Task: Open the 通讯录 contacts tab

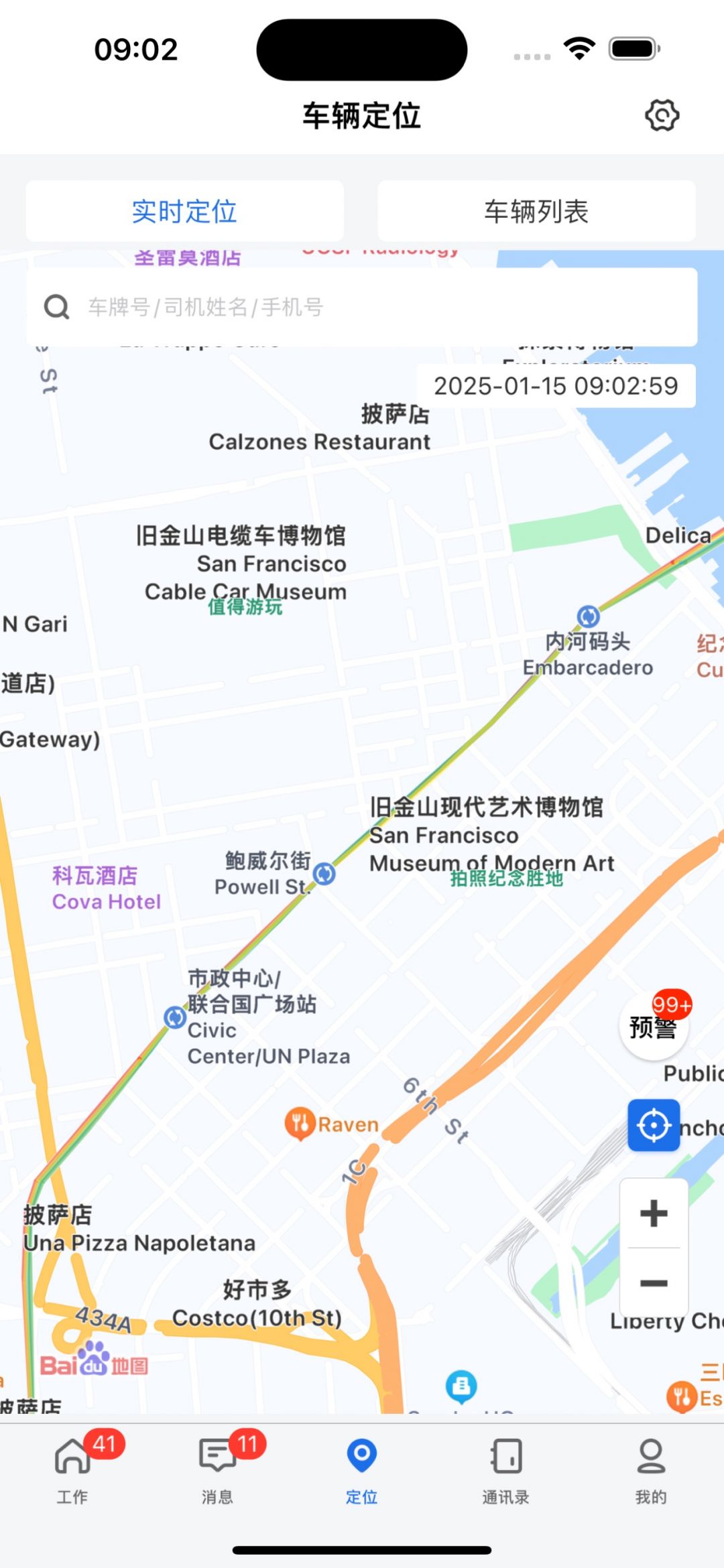Action: 506,1469
